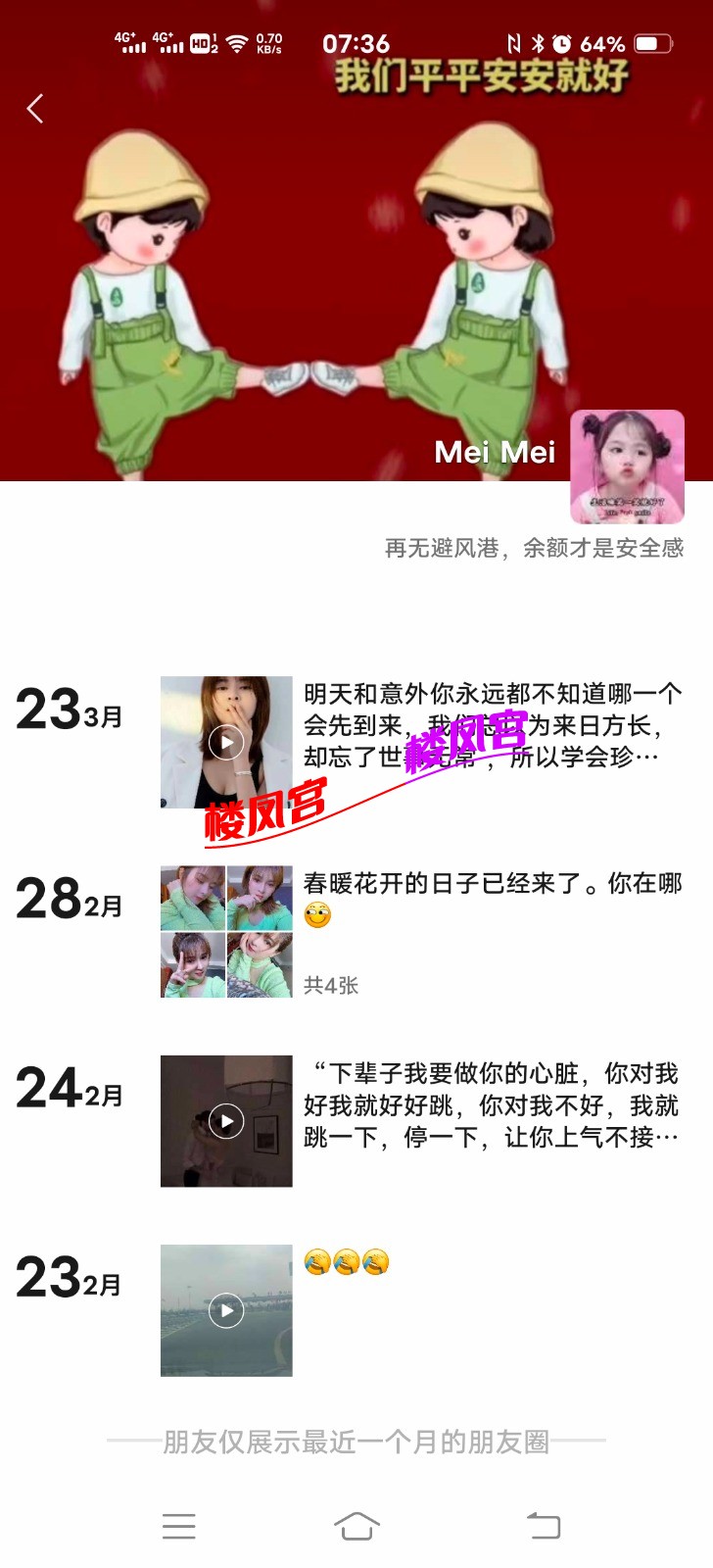Play the 24 February video post
Viewport: 713px width, 1568px height.
(x=226, y=1121)
